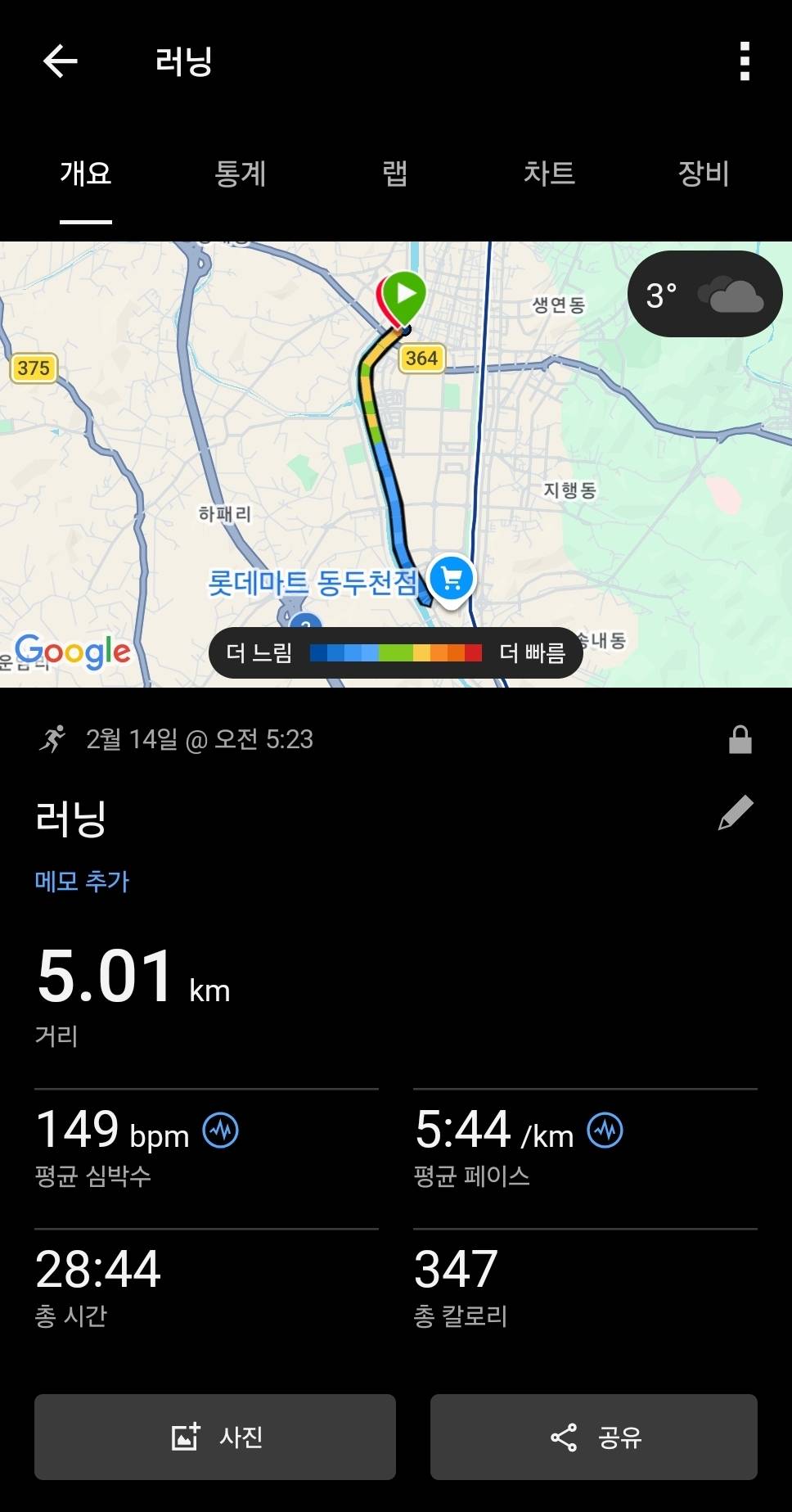
Task: Tap 메모 추가 to add a note
Action: coord(82,881)
